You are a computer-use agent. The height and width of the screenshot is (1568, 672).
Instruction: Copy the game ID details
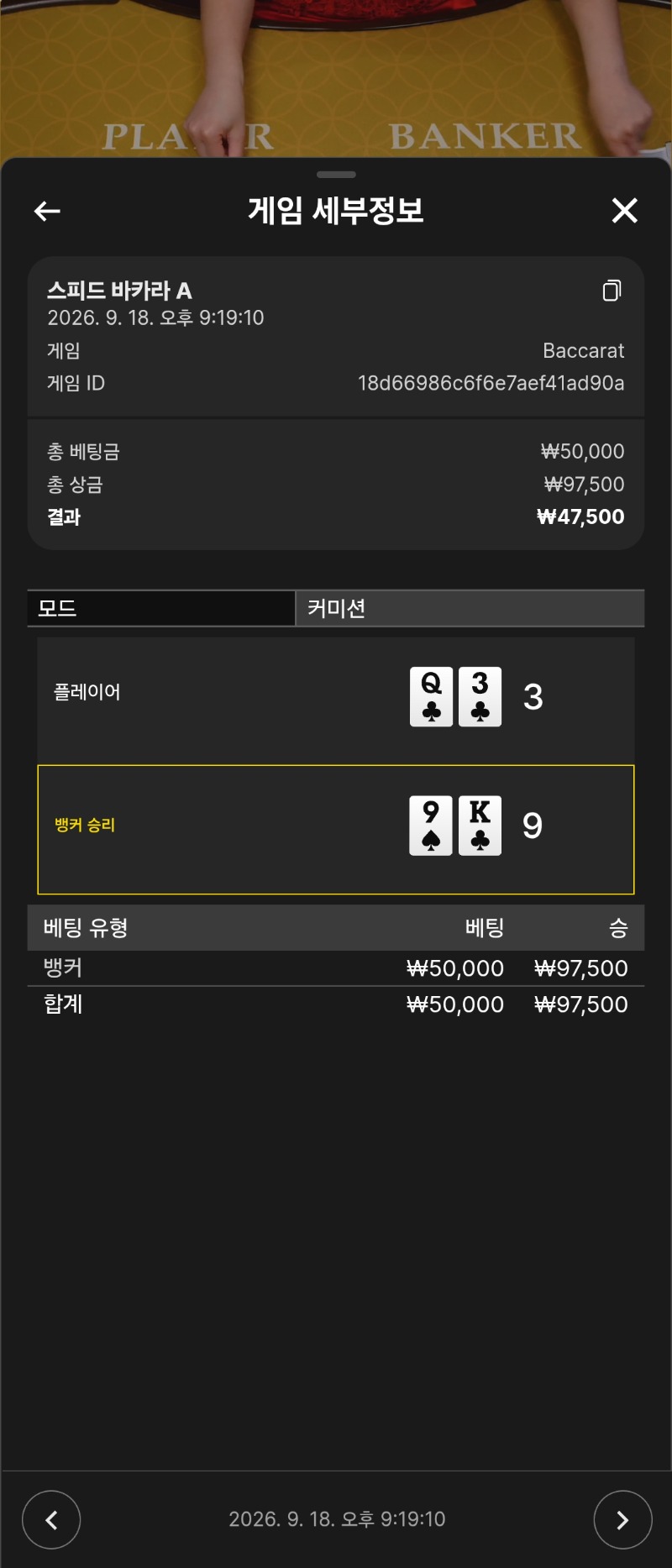[x=612, y=291]
